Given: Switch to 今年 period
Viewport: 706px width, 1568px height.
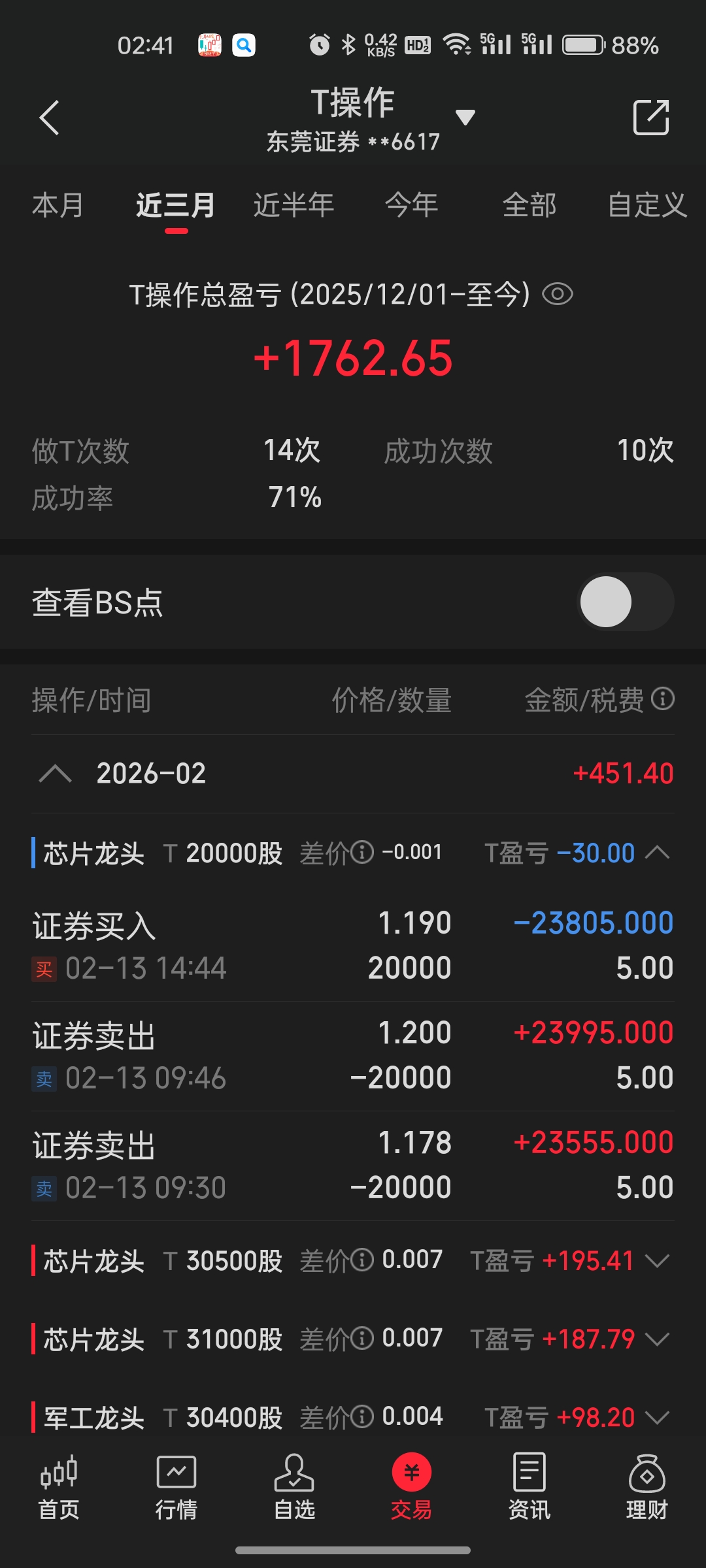Looking at the screenshot, I should point(411,205).
